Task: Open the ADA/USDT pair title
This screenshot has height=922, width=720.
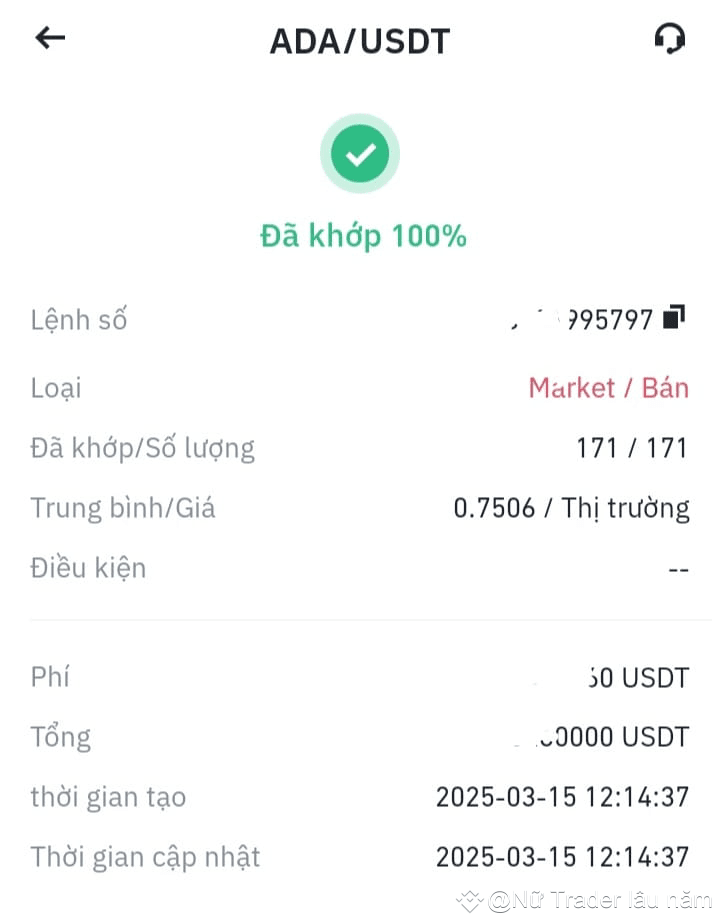Action: click(x=360, y=41)
